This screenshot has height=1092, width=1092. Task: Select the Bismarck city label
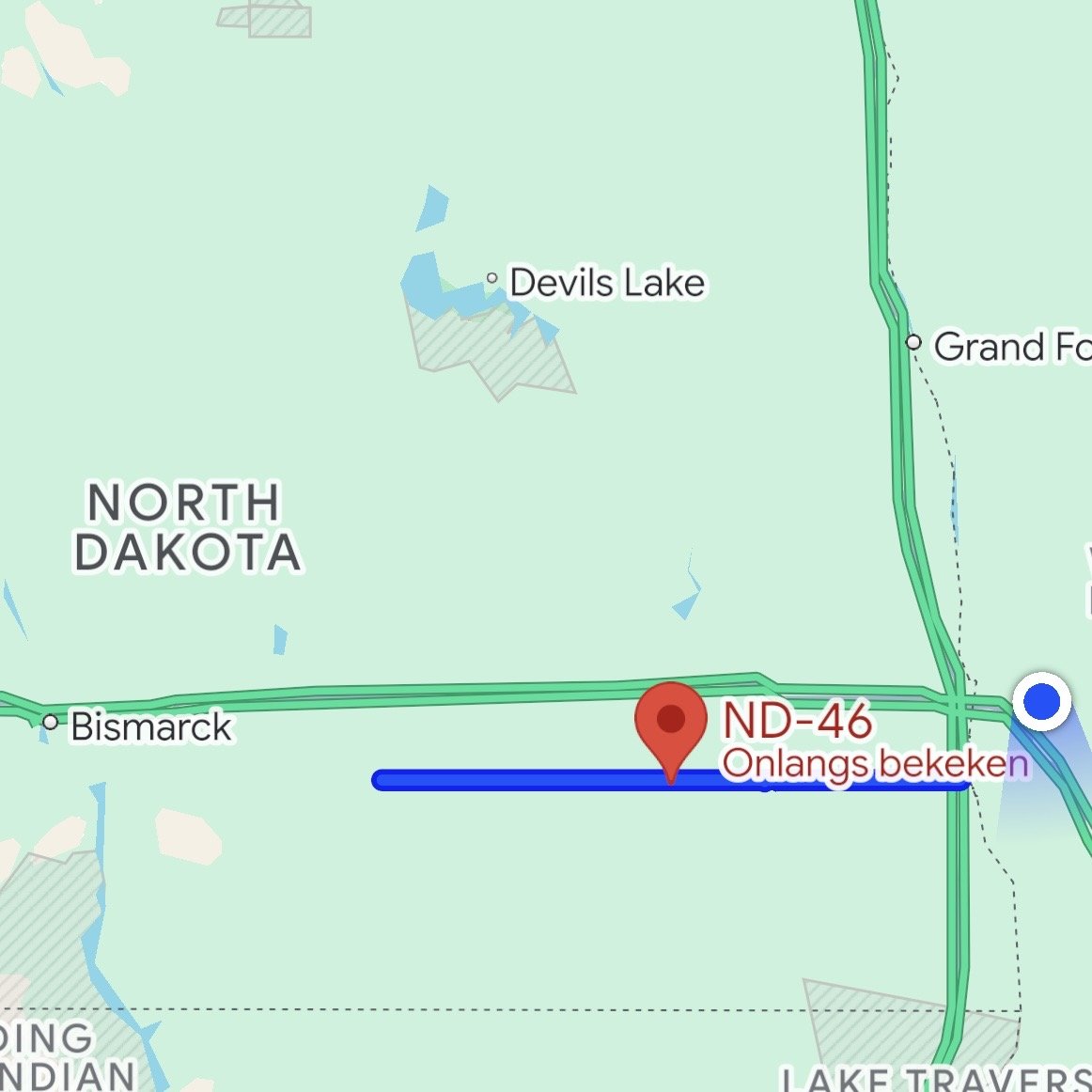point(150,726)
